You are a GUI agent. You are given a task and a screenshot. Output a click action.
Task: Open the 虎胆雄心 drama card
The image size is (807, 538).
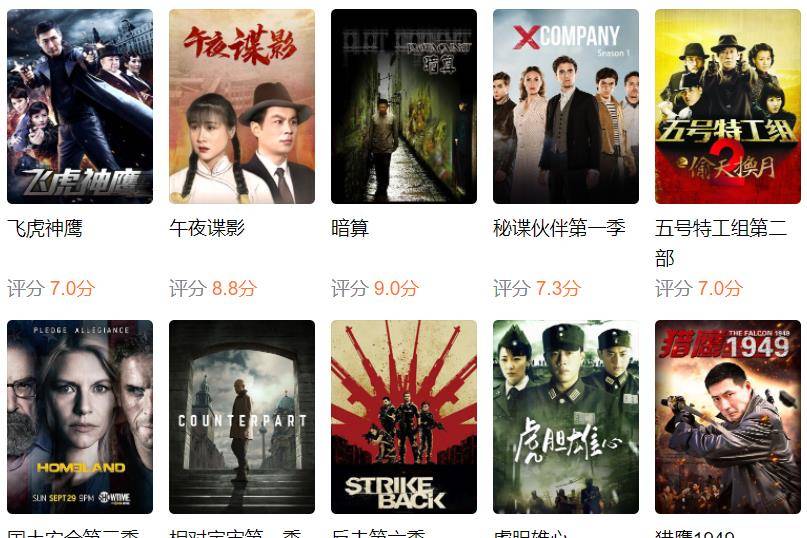(566, 416)
